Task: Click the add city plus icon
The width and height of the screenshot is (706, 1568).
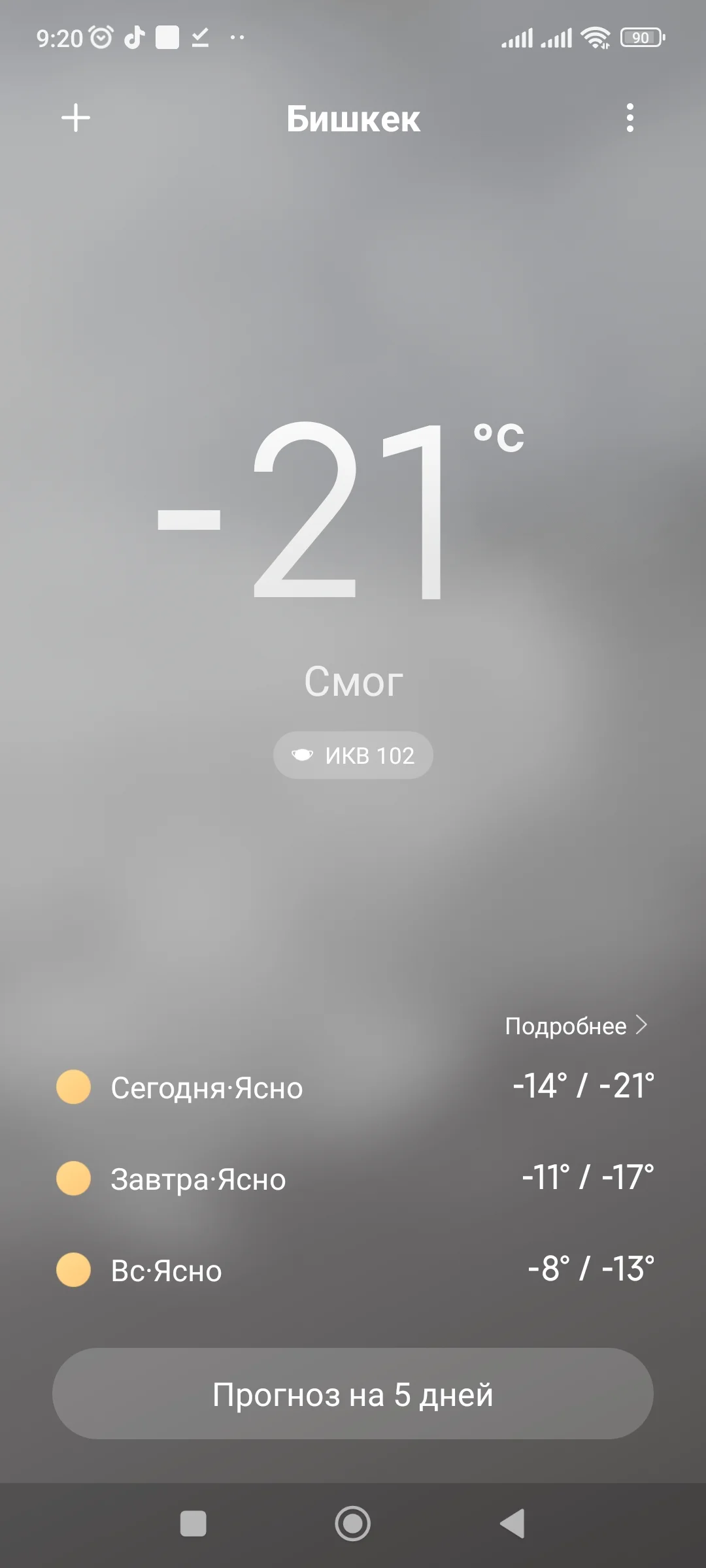Action: (x=75, y=118)
